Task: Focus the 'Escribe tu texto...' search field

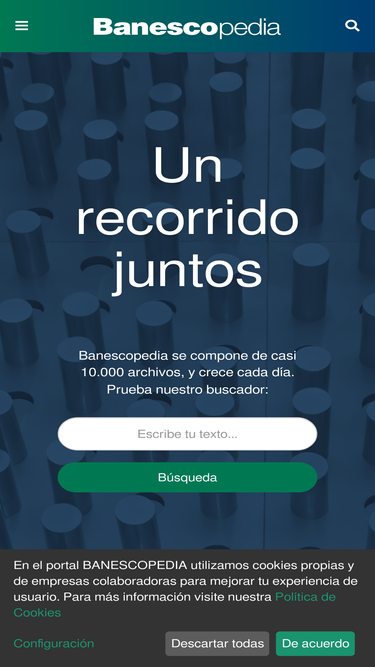Action: pyautogui.click(x=188, y=434)
